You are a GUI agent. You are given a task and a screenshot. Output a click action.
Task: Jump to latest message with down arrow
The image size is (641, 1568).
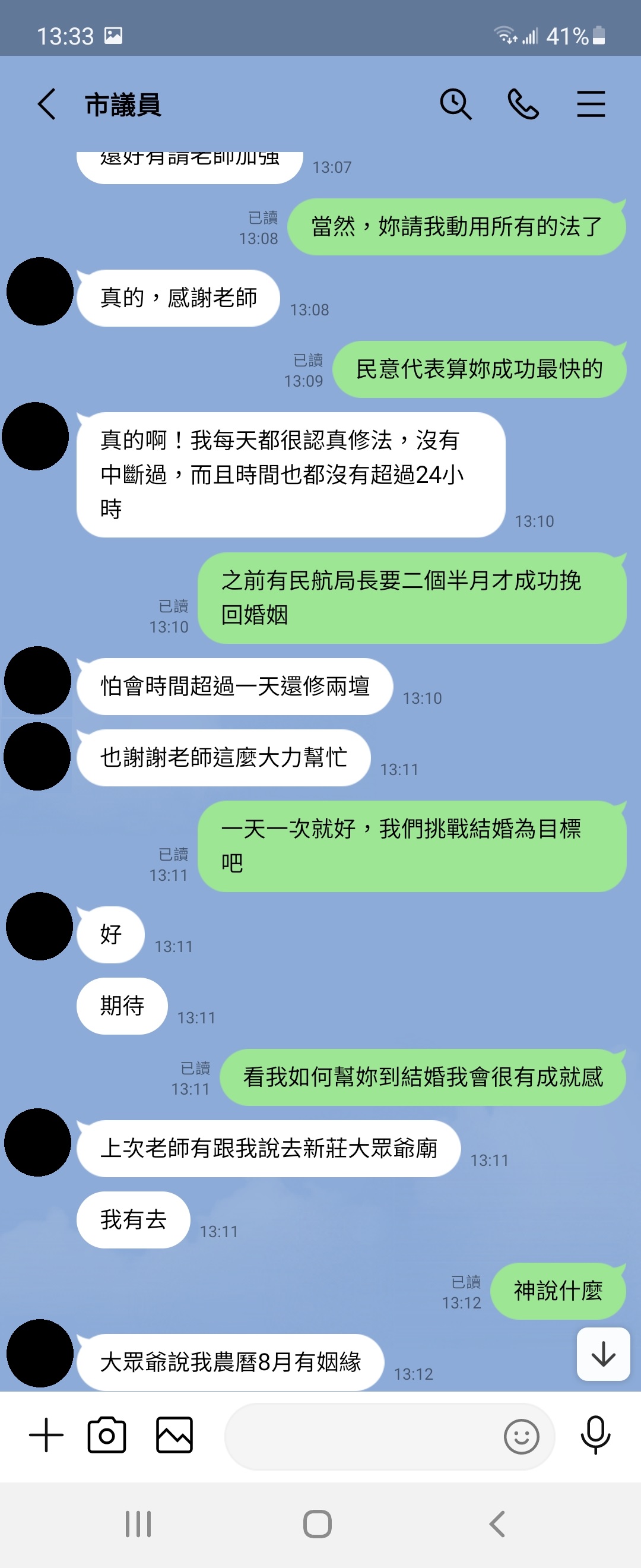pos(602,1354)
